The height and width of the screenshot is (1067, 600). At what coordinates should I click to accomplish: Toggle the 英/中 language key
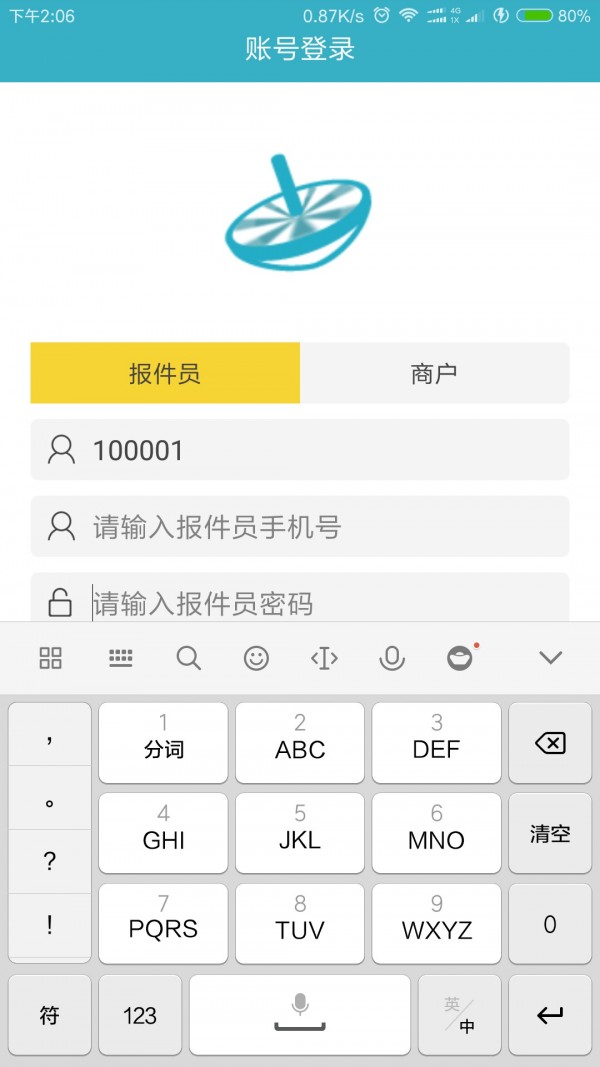click(460, 1016)
